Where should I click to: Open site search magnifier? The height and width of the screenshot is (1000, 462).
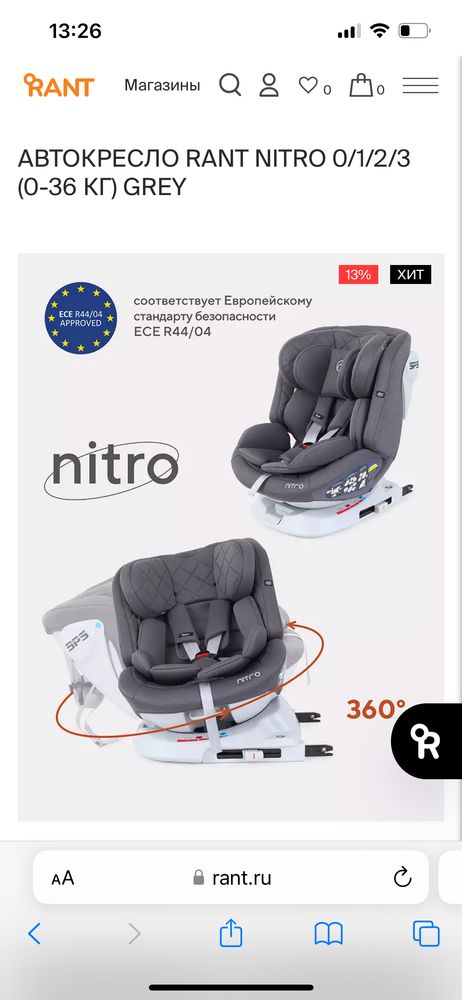[230, 85]
